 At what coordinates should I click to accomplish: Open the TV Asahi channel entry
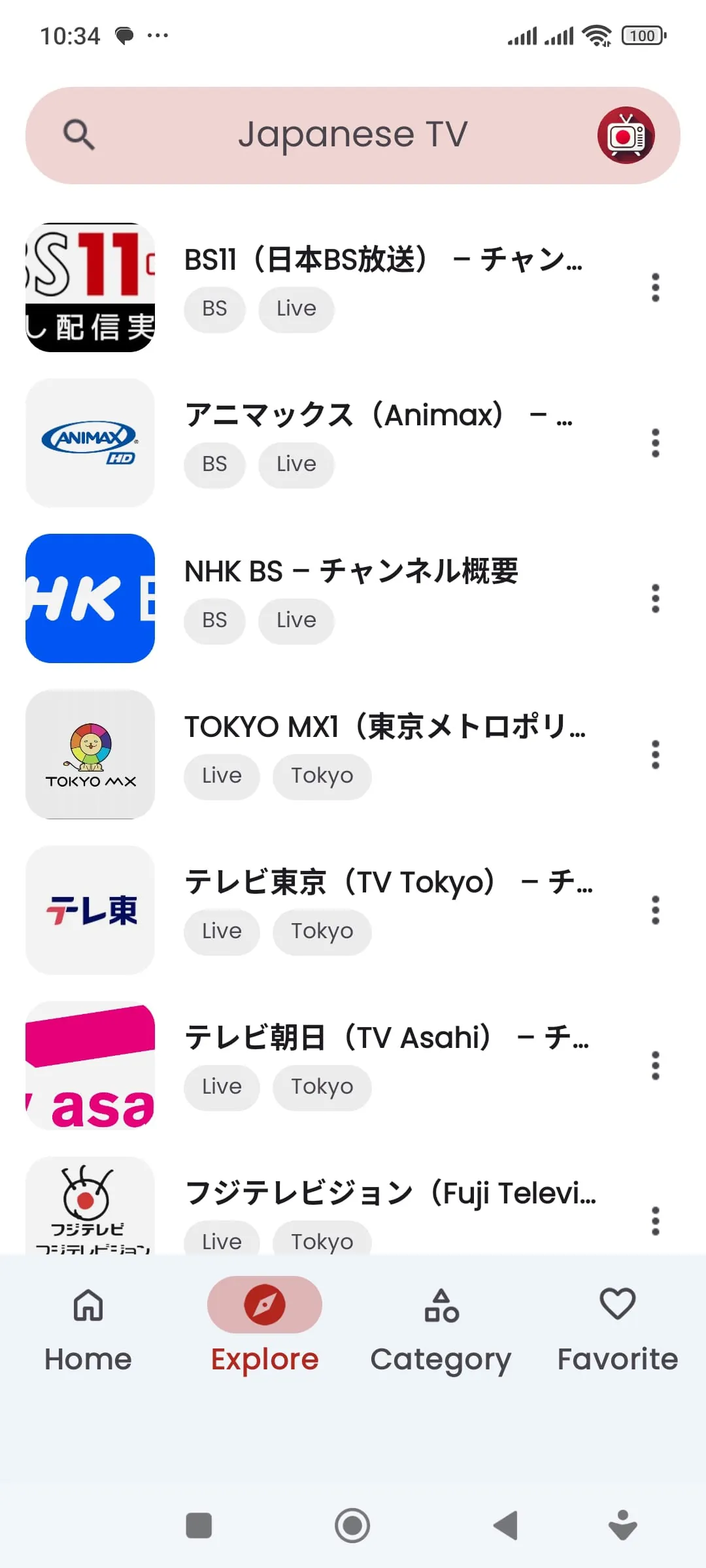pyautogui.click(x=386, y=1037)
